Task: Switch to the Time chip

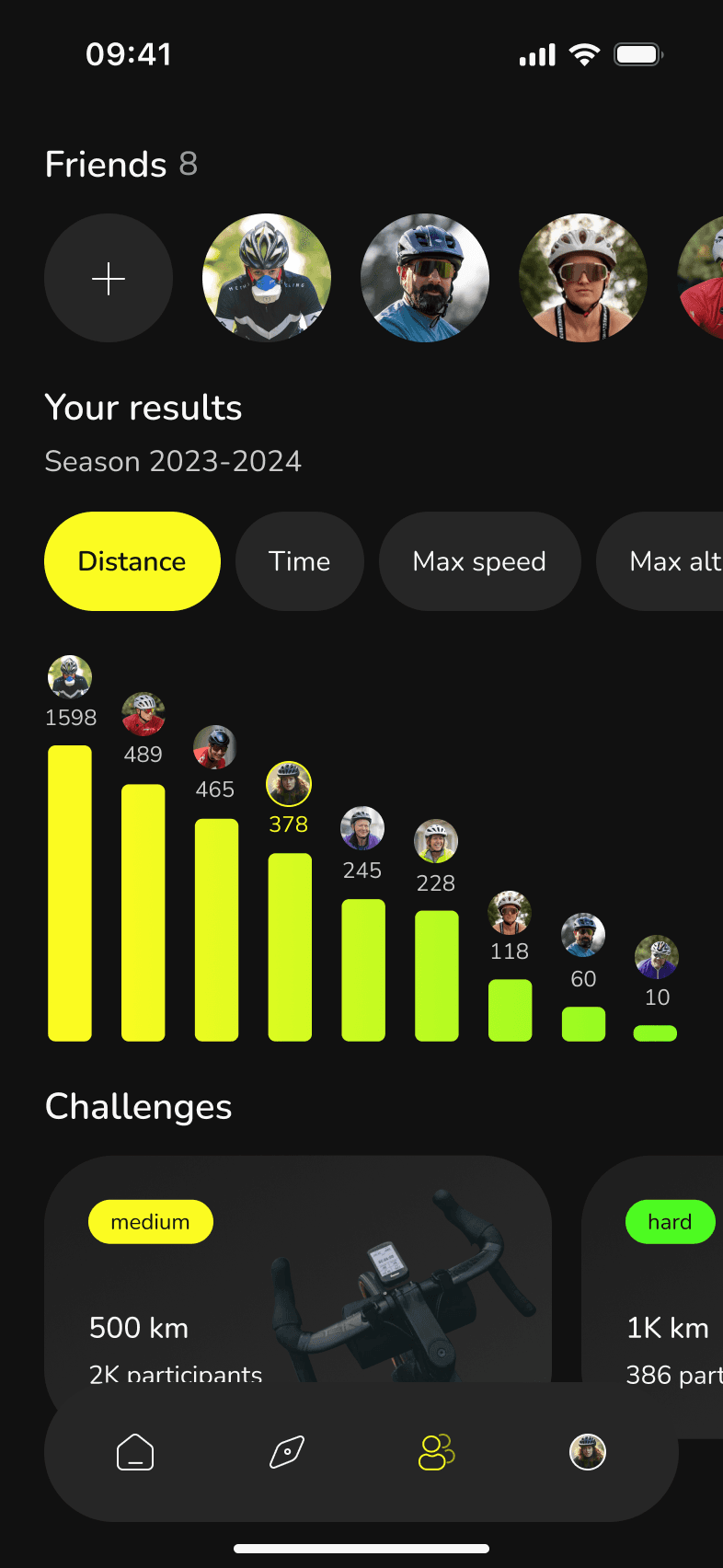Action: 300,561
